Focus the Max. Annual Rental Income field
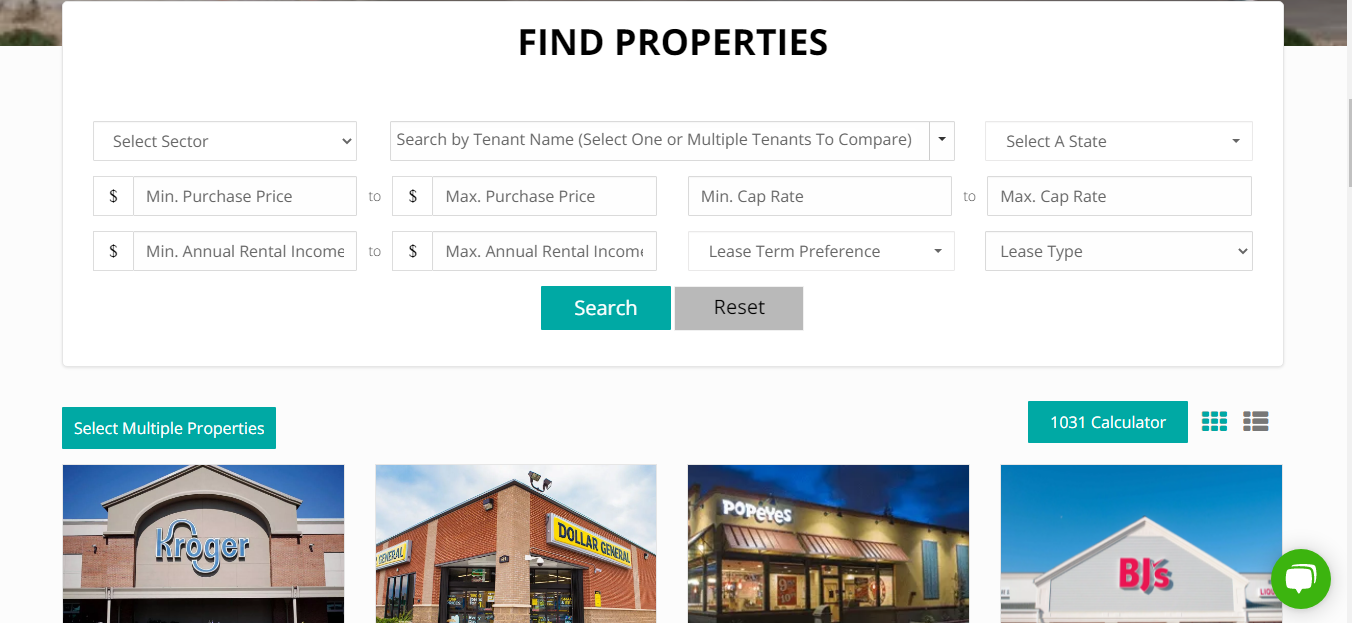This screenshot has width=1352, height=623. click(543, 251)
